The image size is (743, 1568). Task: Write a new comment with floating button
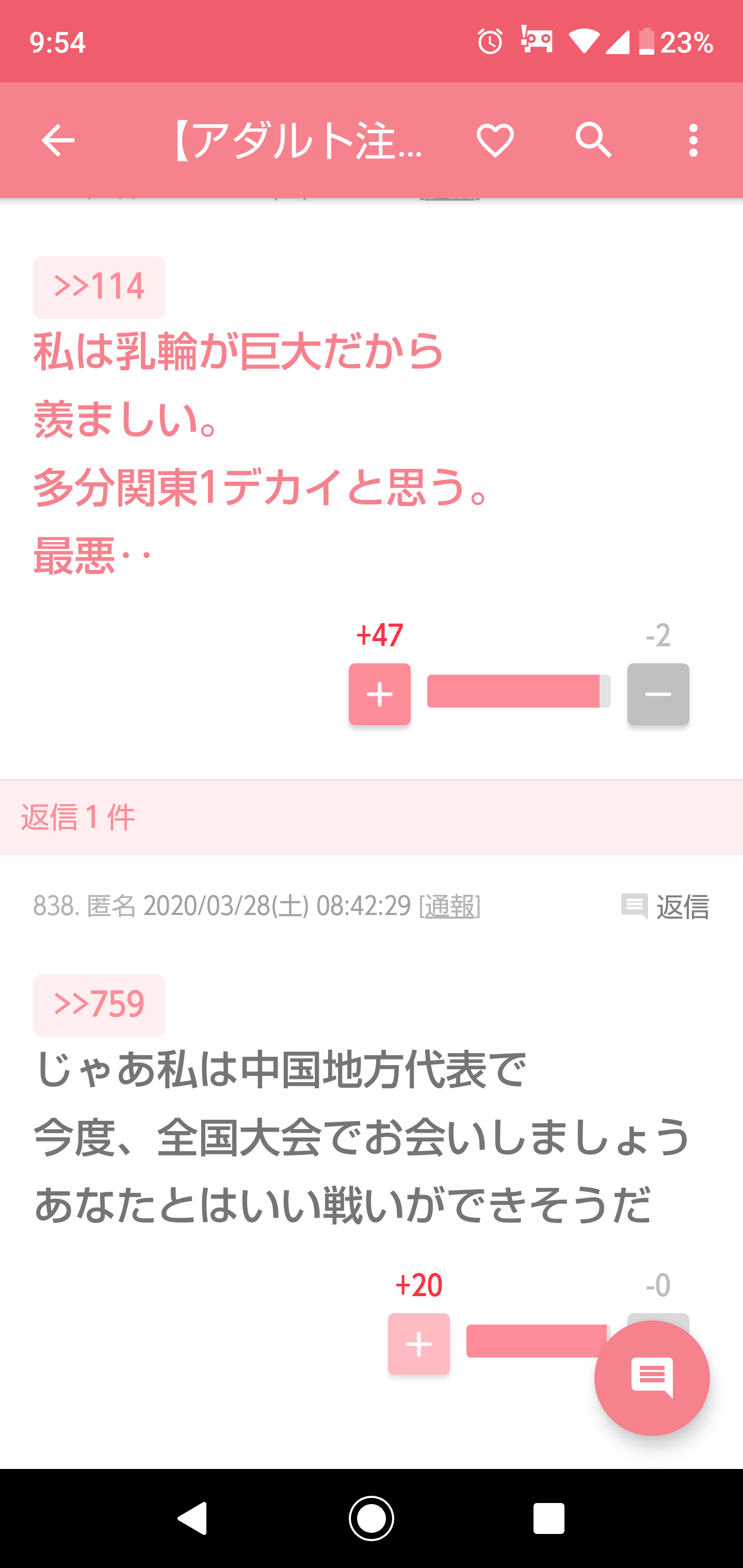coord(652,1378)
